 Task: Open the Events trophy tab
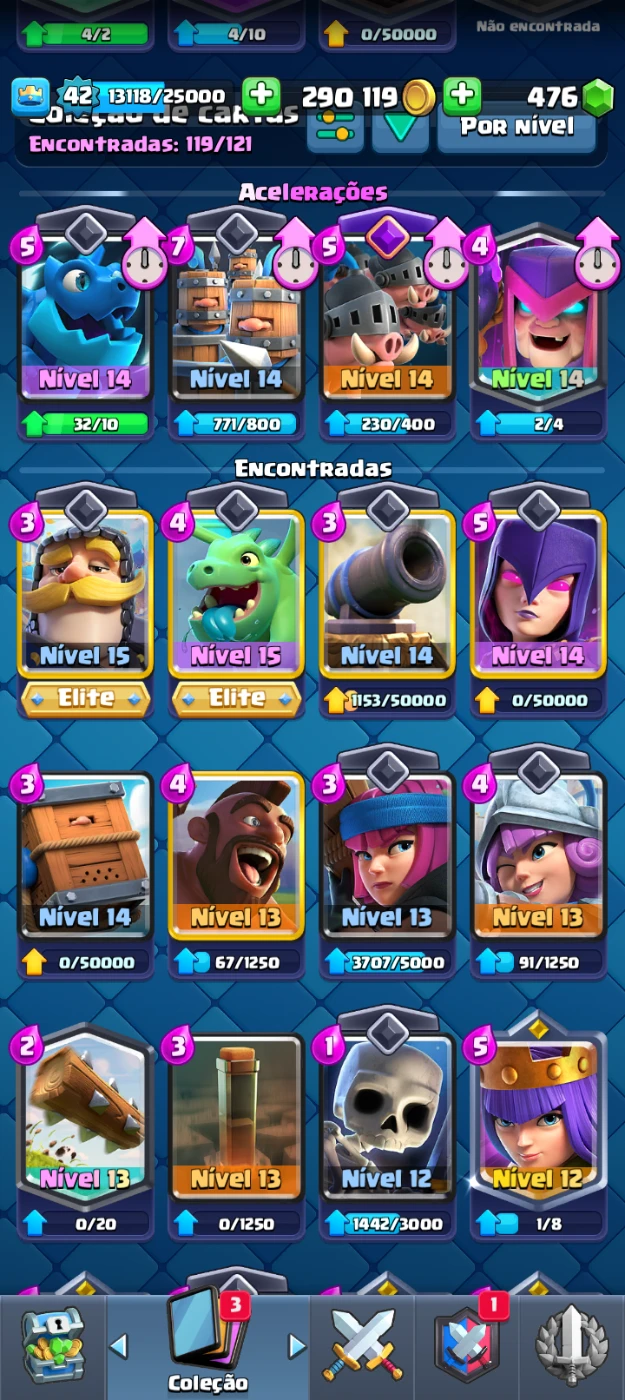pyautogui.click(x=572, y=1346)
